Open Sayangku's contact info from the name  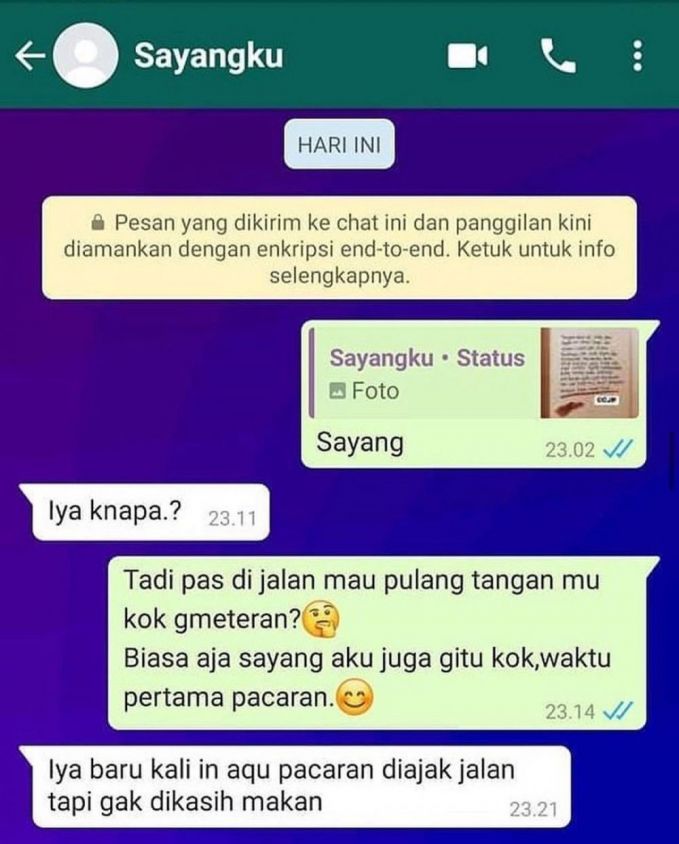(209, 56)
